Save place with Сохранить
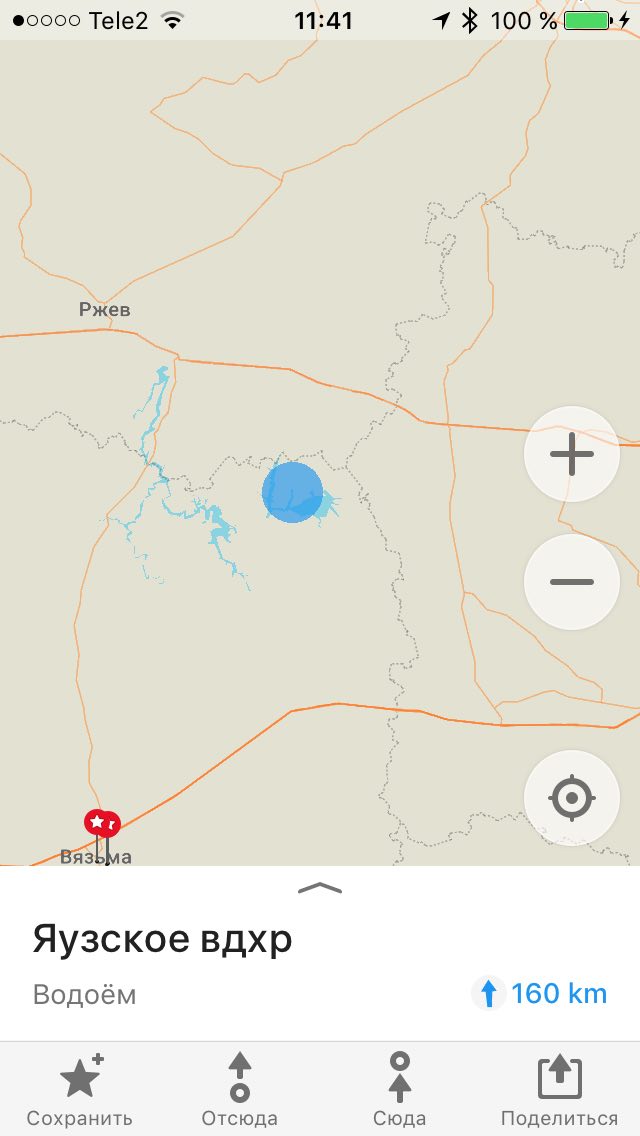 pyautogui.click(x=80, y=1089)
